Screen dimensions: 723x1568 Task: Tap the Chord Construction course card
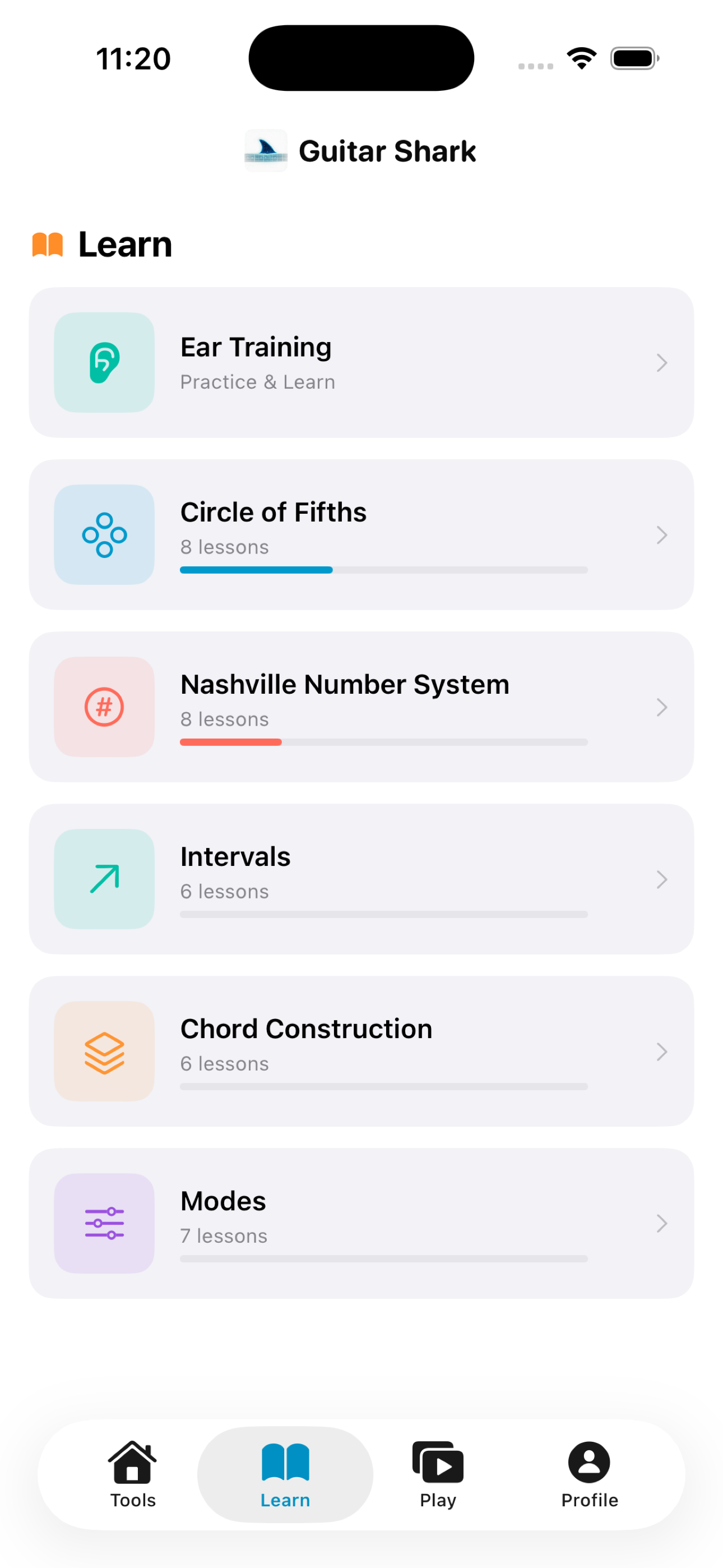click(x=361, y=1051)
